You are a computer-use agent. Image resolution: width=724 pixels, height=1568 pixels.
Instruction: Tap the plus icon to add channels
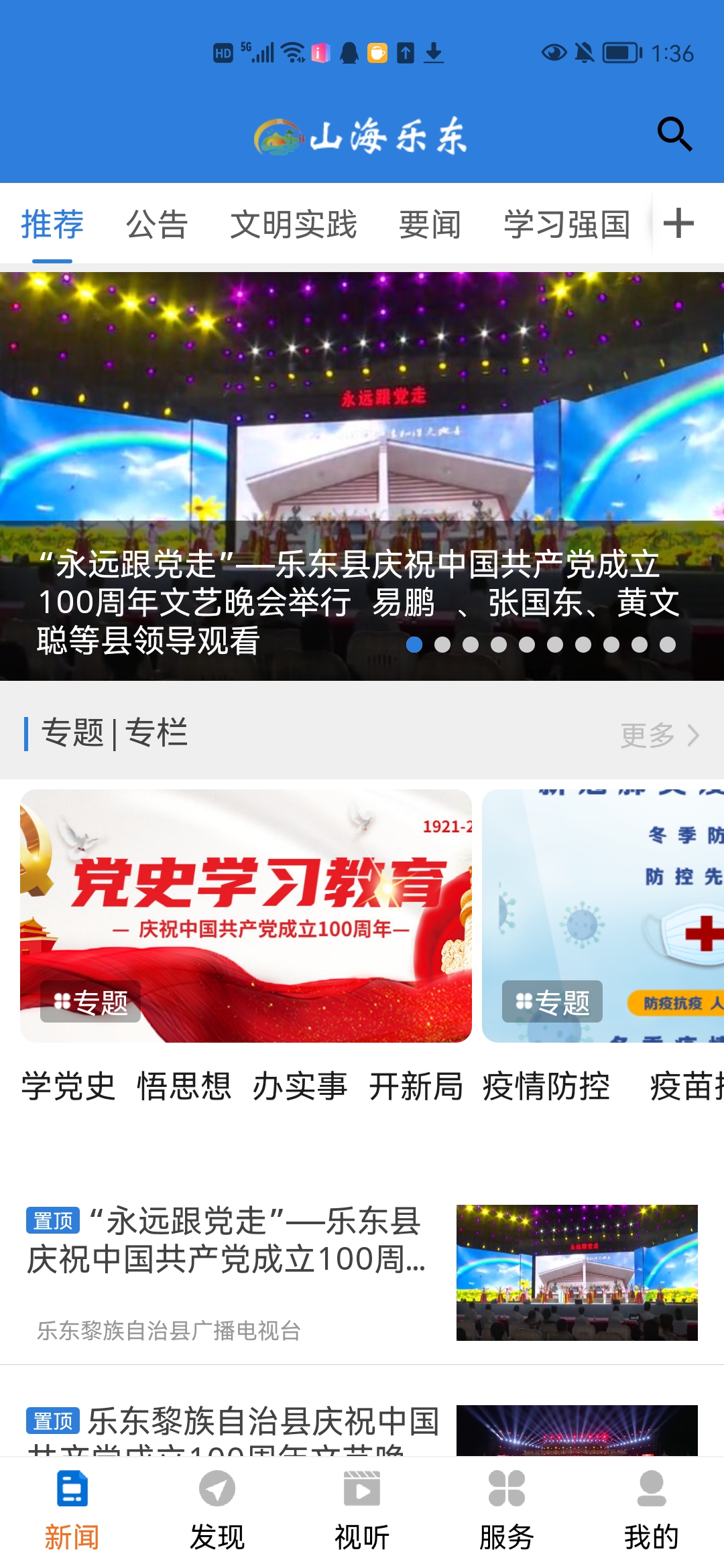[678, 223]
